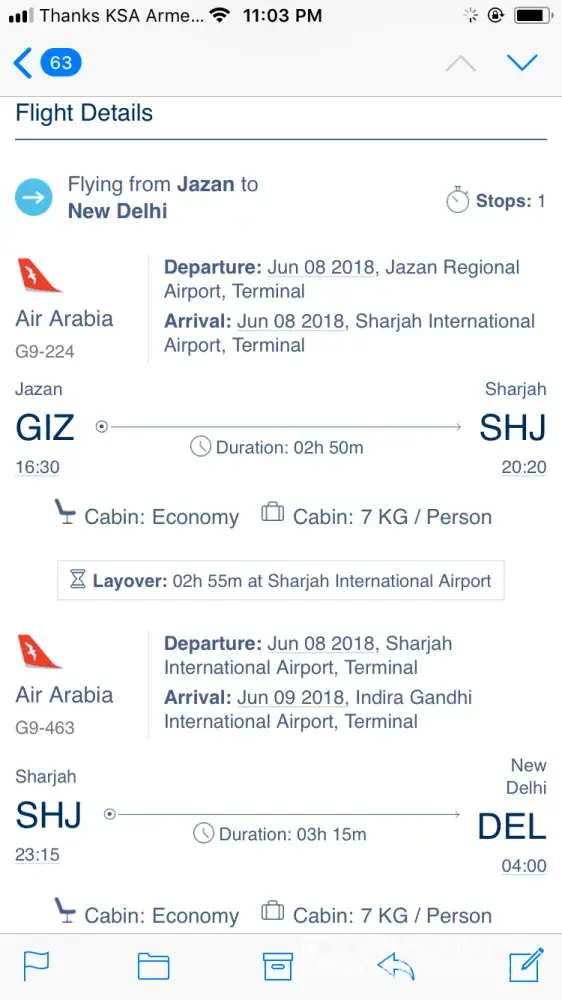
Task: Flag this email
Action: coord(36,966)
